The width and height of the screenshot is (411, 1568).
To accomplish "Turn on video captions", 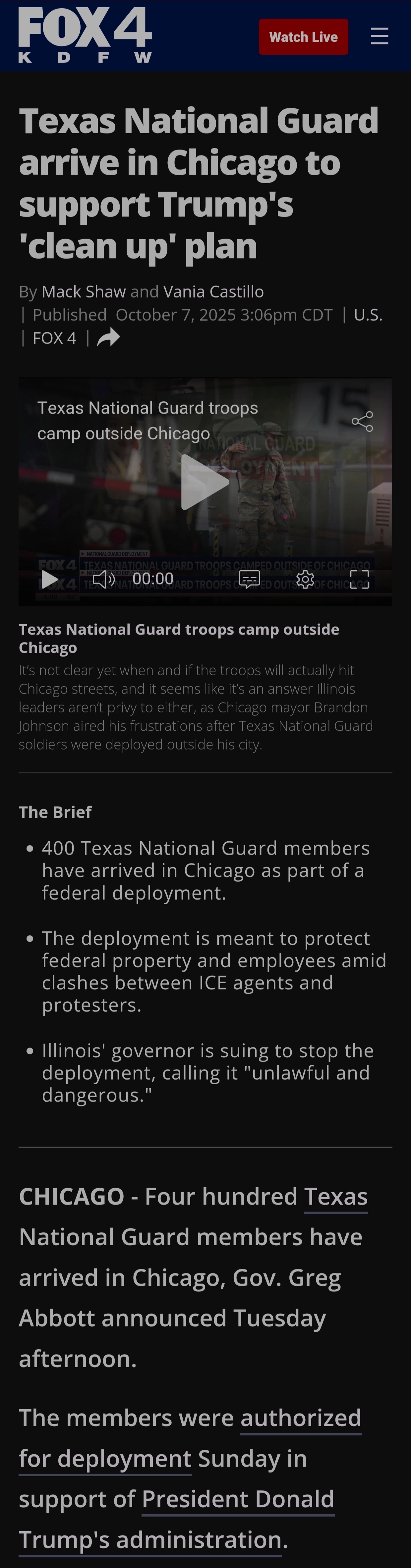I will point(250,579).
